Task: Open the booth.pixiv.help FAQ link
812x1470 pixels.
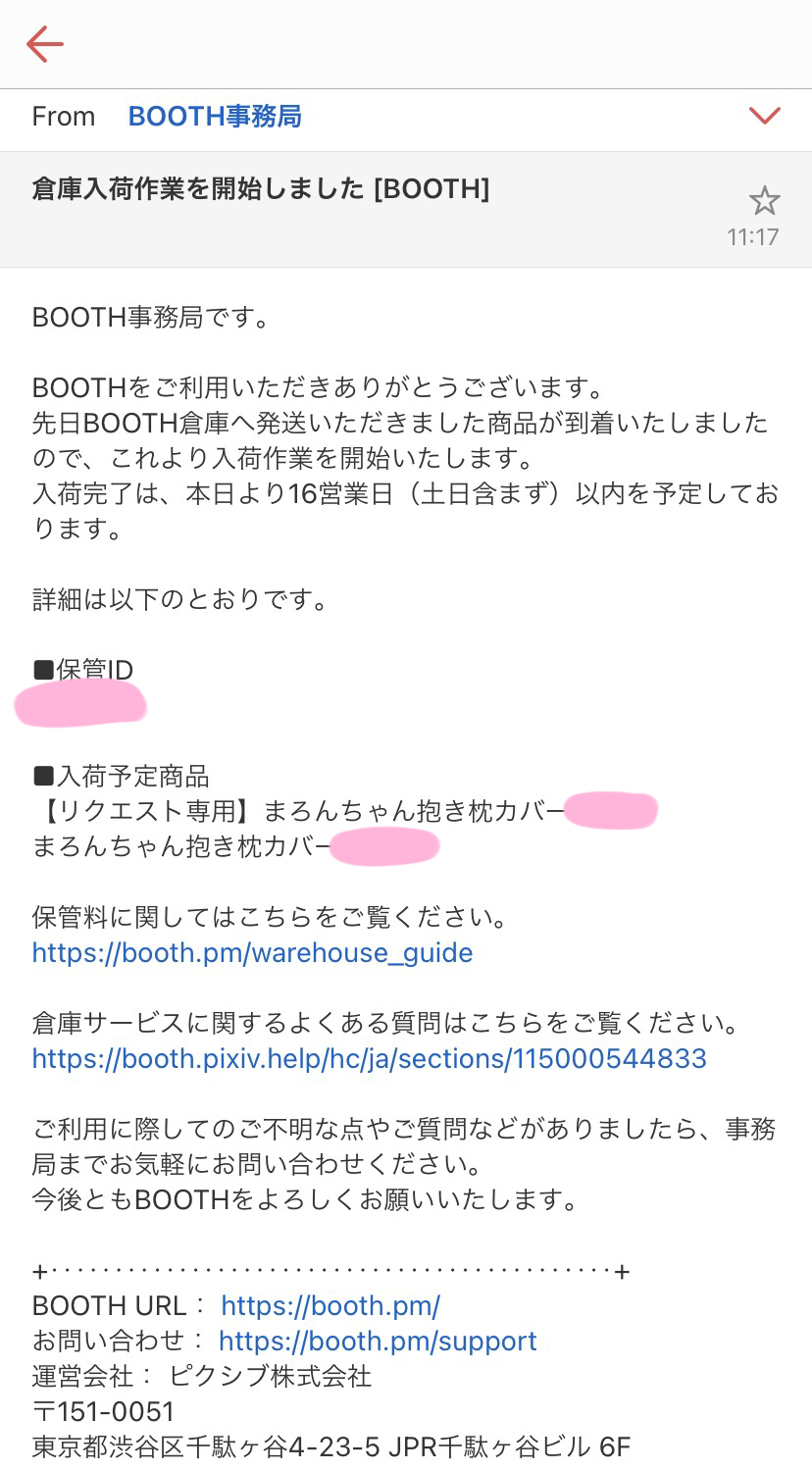Action: 369,1058
